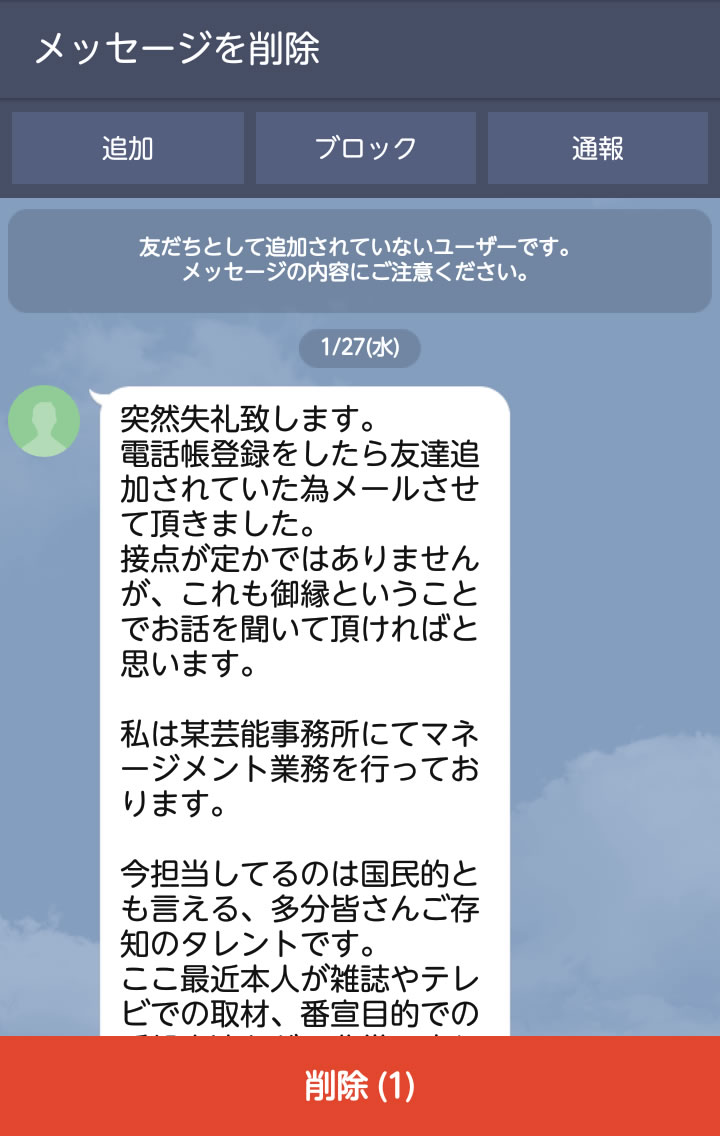Block this sender with ブロック
Viewport: 720px width, 1136px height.
pos(365,148)
